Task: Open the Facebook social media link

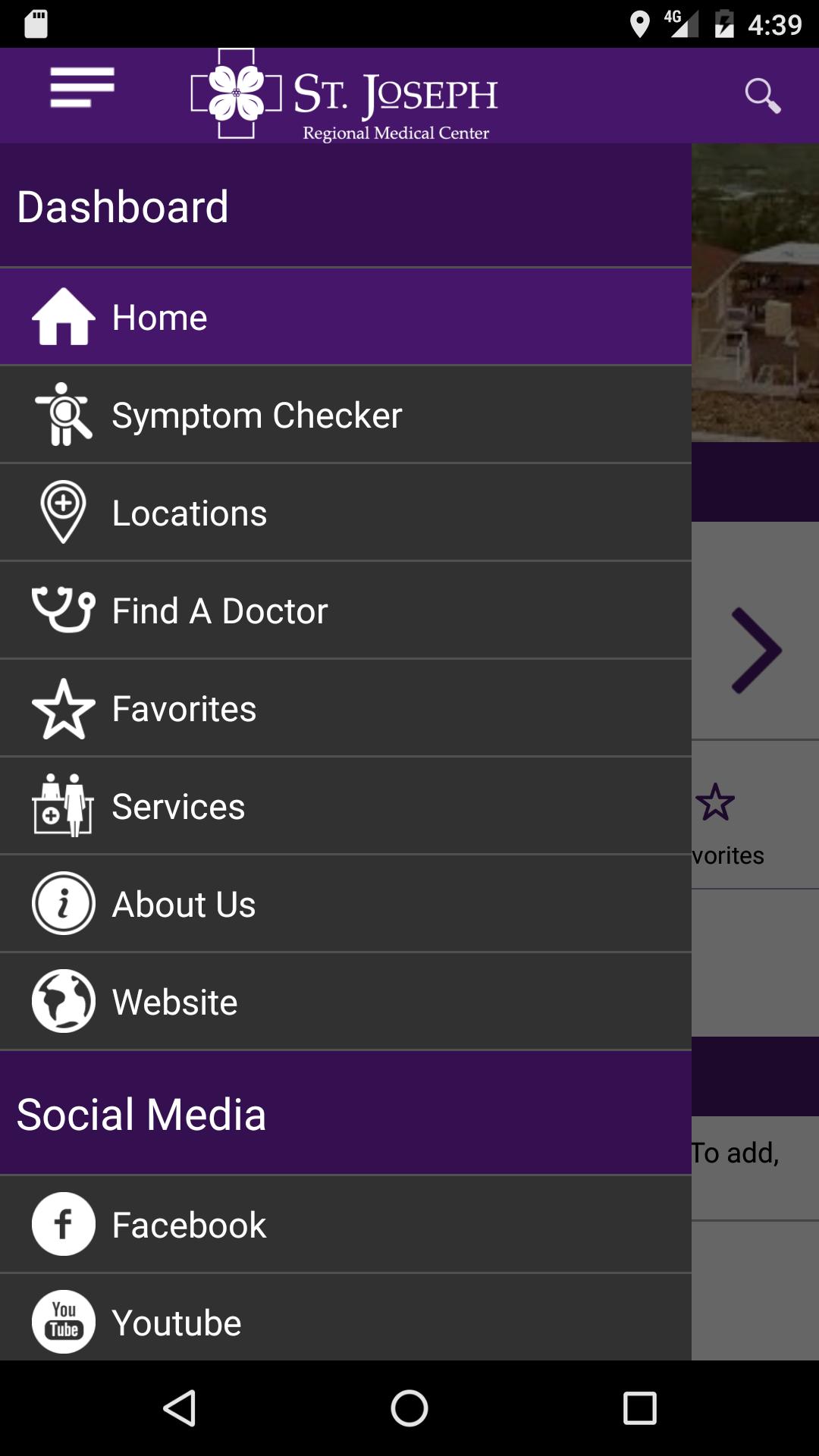Action: point(345,1225)
